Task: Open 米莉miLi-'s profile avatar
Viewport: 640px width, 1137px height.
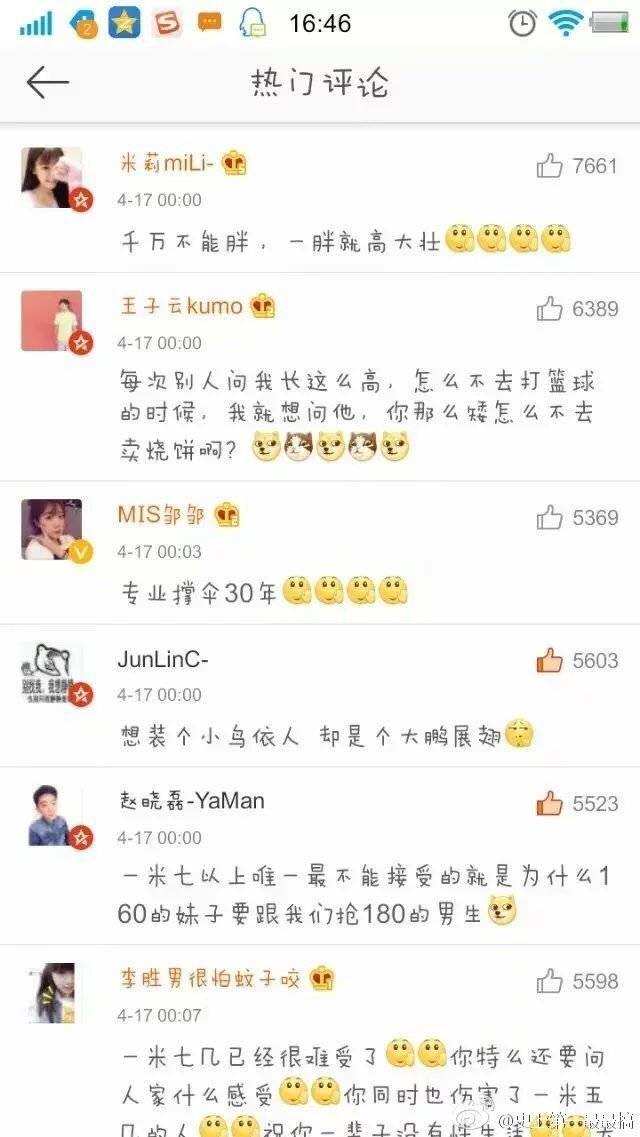Action: pyautogui.click(x=52, y=177)
